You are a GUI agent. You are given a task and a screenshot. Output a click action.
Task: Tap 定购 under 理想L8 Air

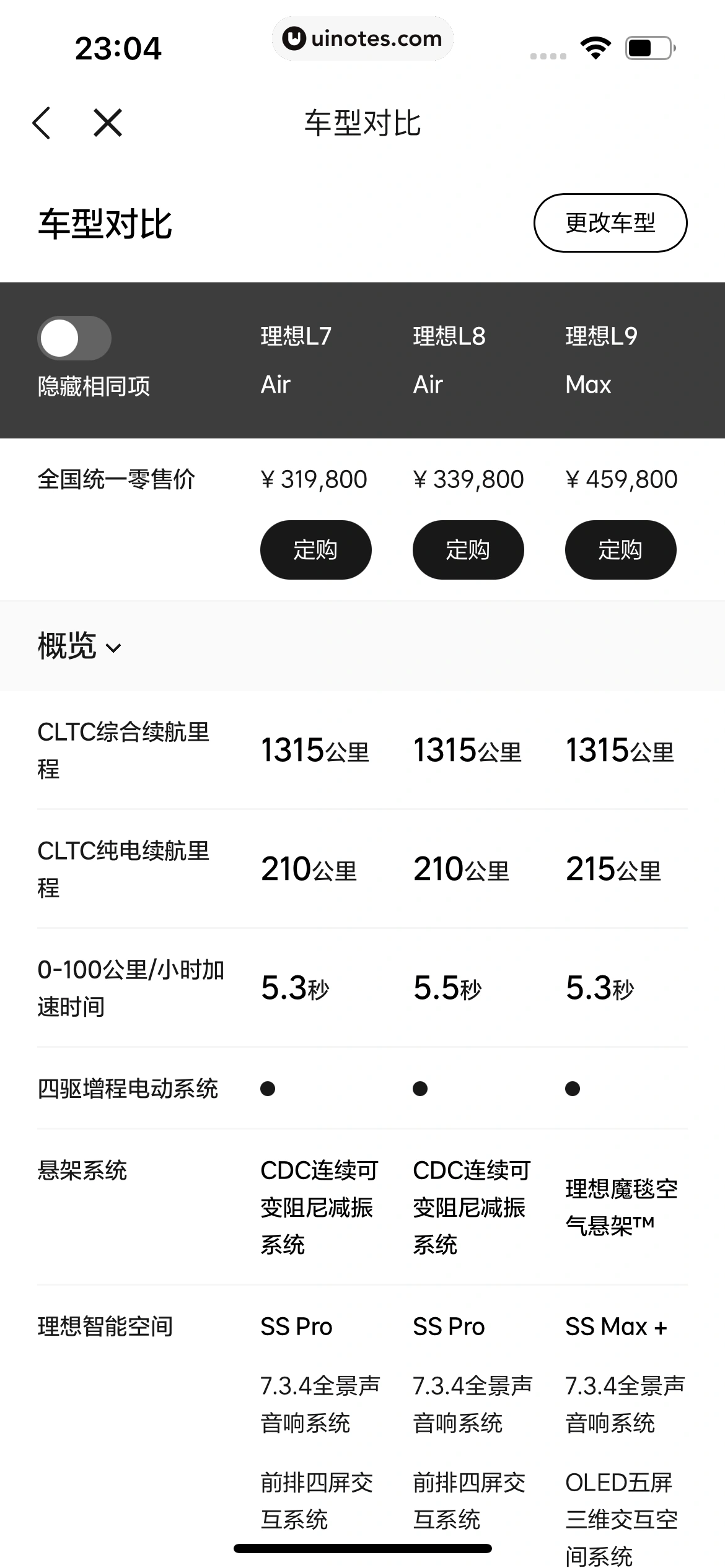coord(468,549)
